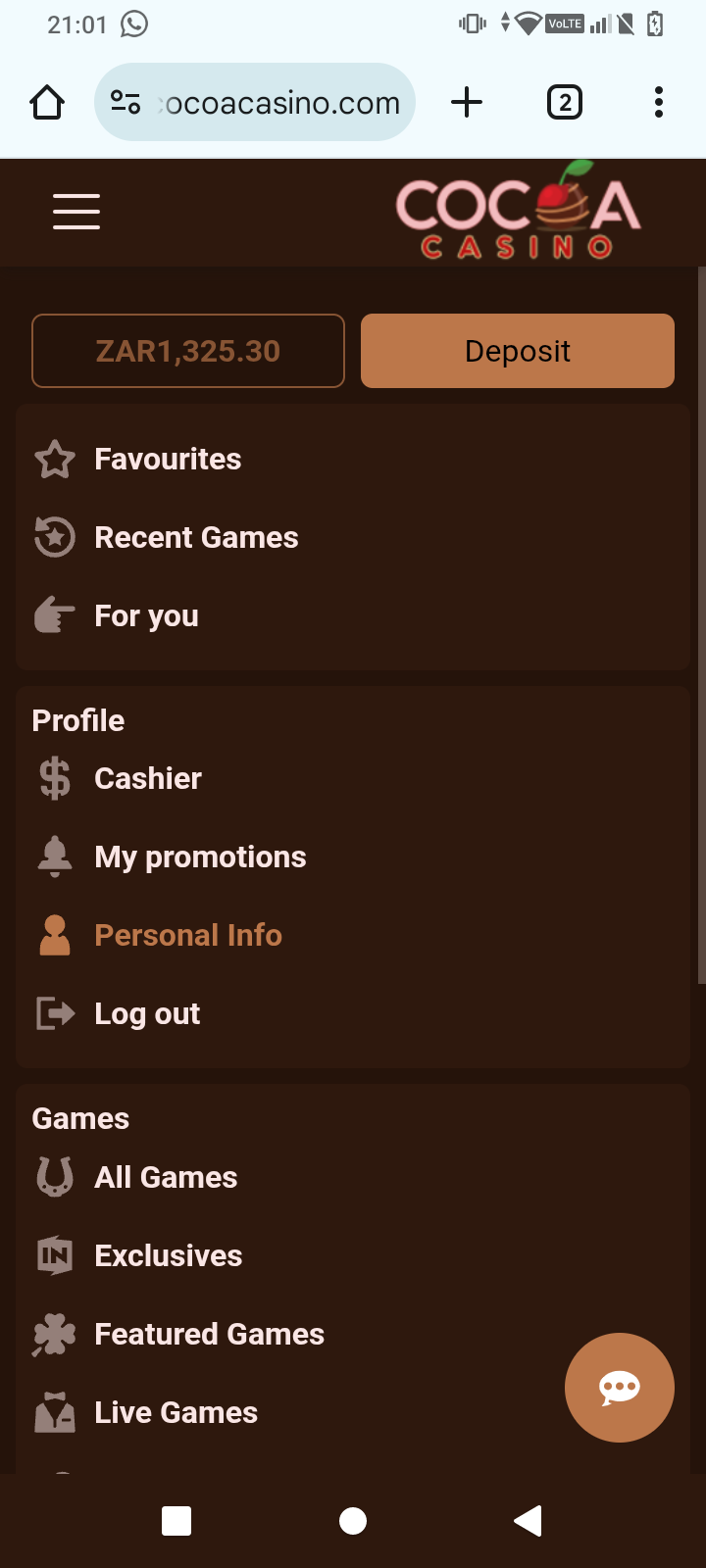This screenshot has width=706, height=1568.
Task: Open Personal Info
Action: pyautogui.click(x=188, y=935)
